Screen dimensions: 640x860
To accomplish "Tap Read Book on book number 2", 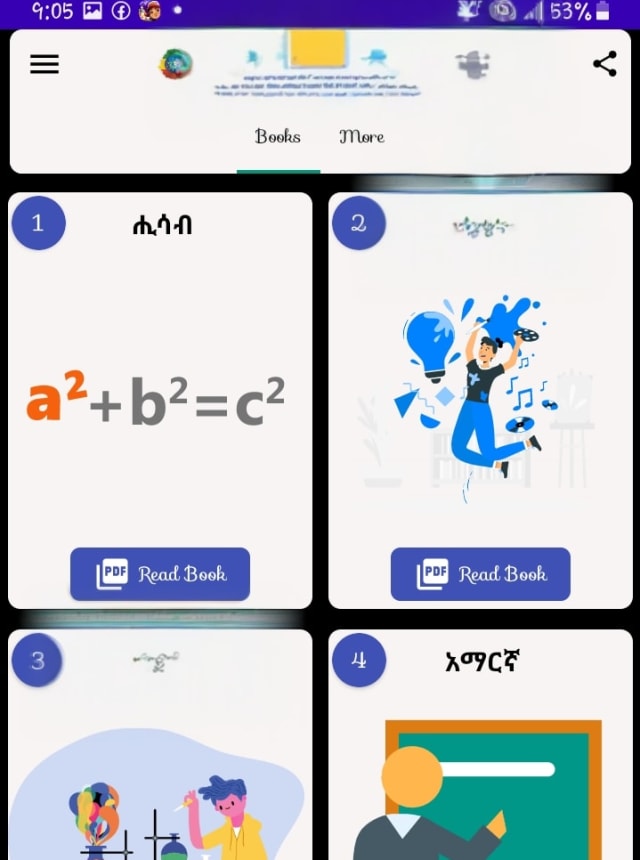I will click(x=480, y=574).
